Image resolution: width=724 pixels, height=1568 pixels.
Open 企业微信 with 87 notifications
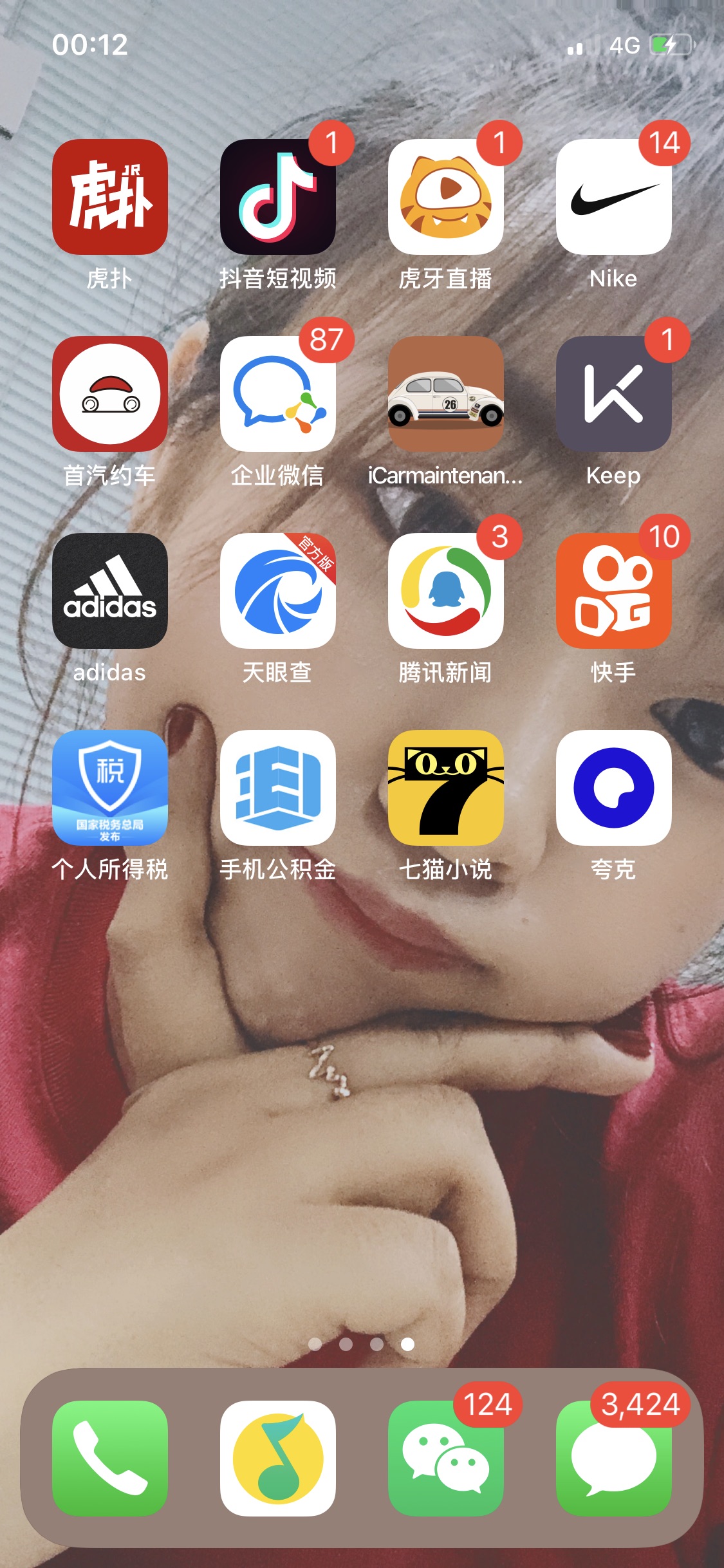pos(278,394)
